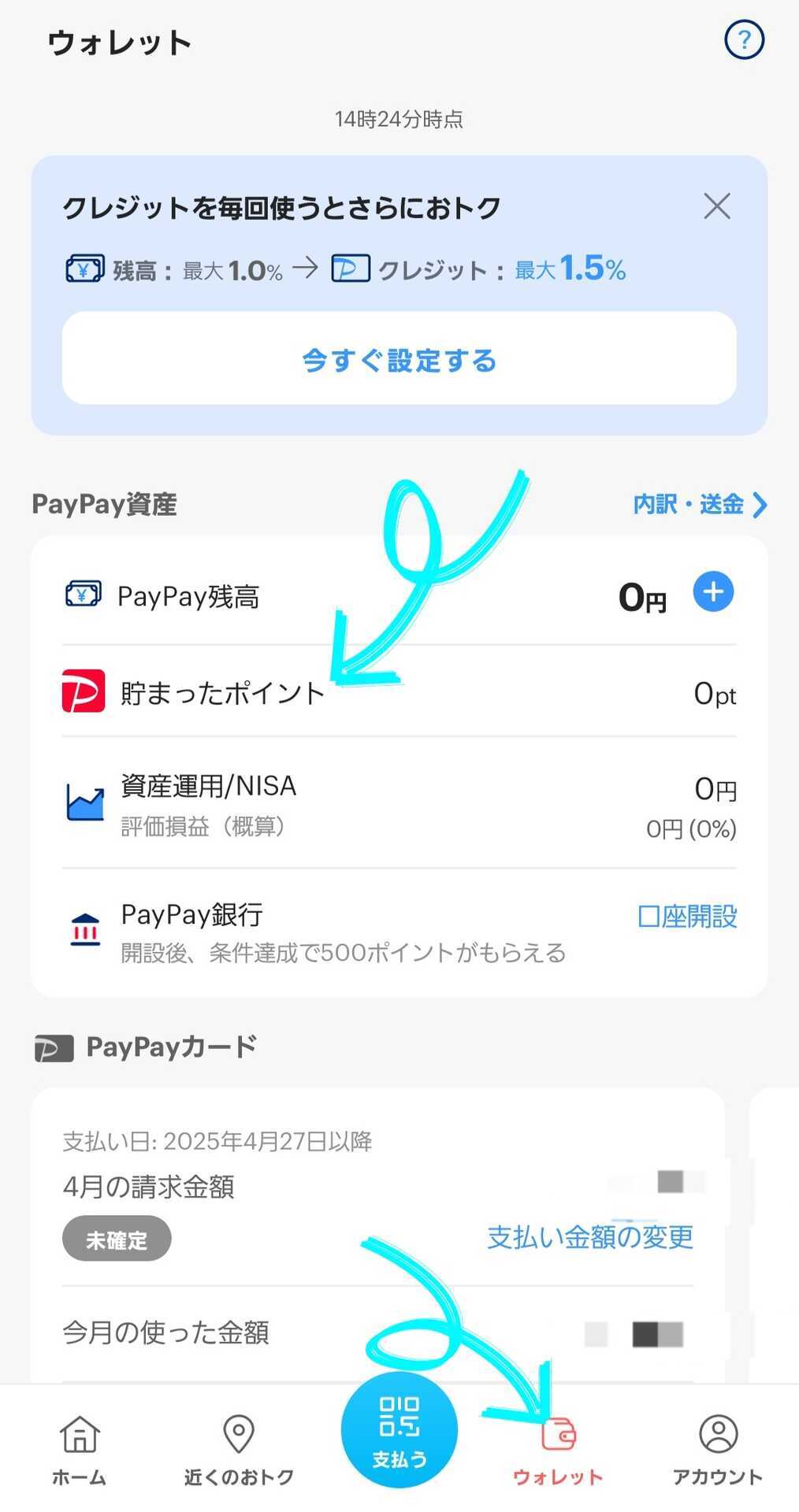Tap 口座開設 for PayPay銀行
Image resolution: width=799 pixels, height=1512 pixels.
[x=687, y=917]
